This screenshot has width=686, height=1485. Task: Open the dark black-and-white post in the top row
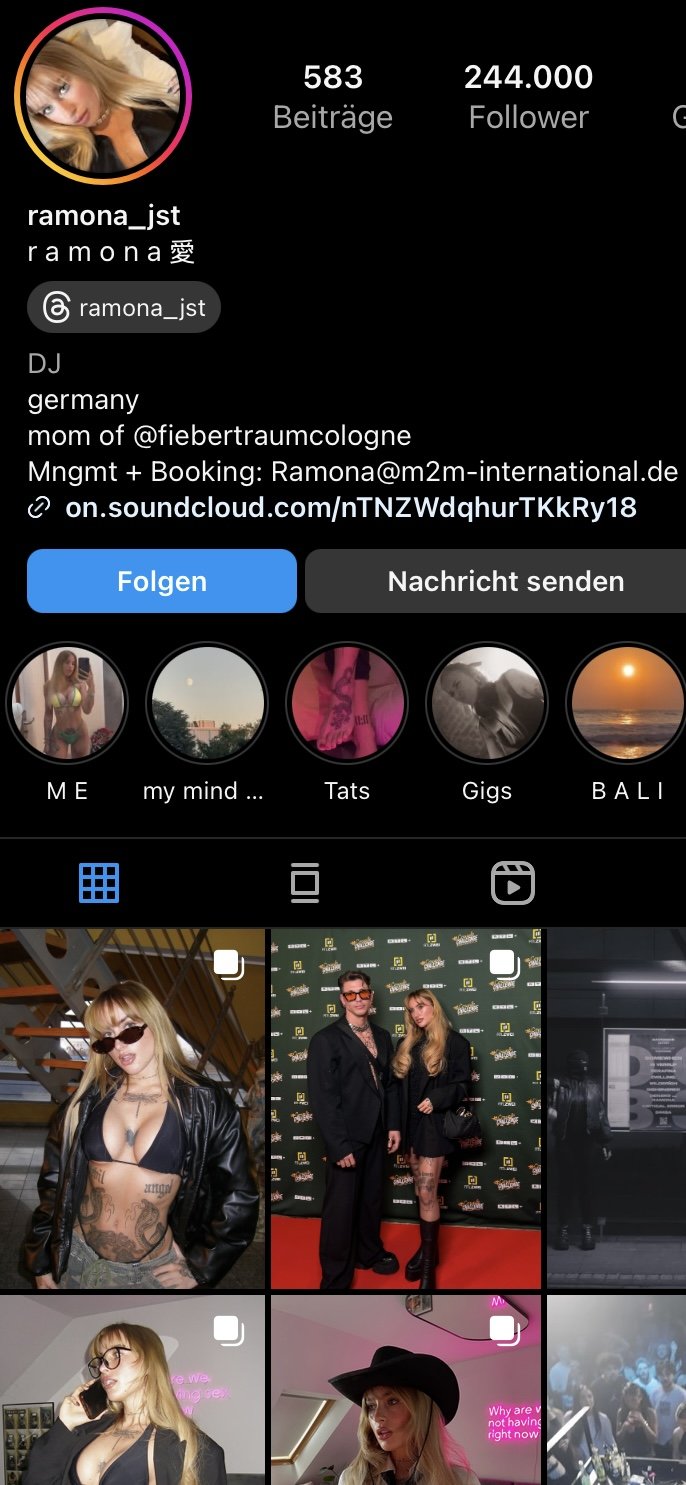coord(617,1108)
